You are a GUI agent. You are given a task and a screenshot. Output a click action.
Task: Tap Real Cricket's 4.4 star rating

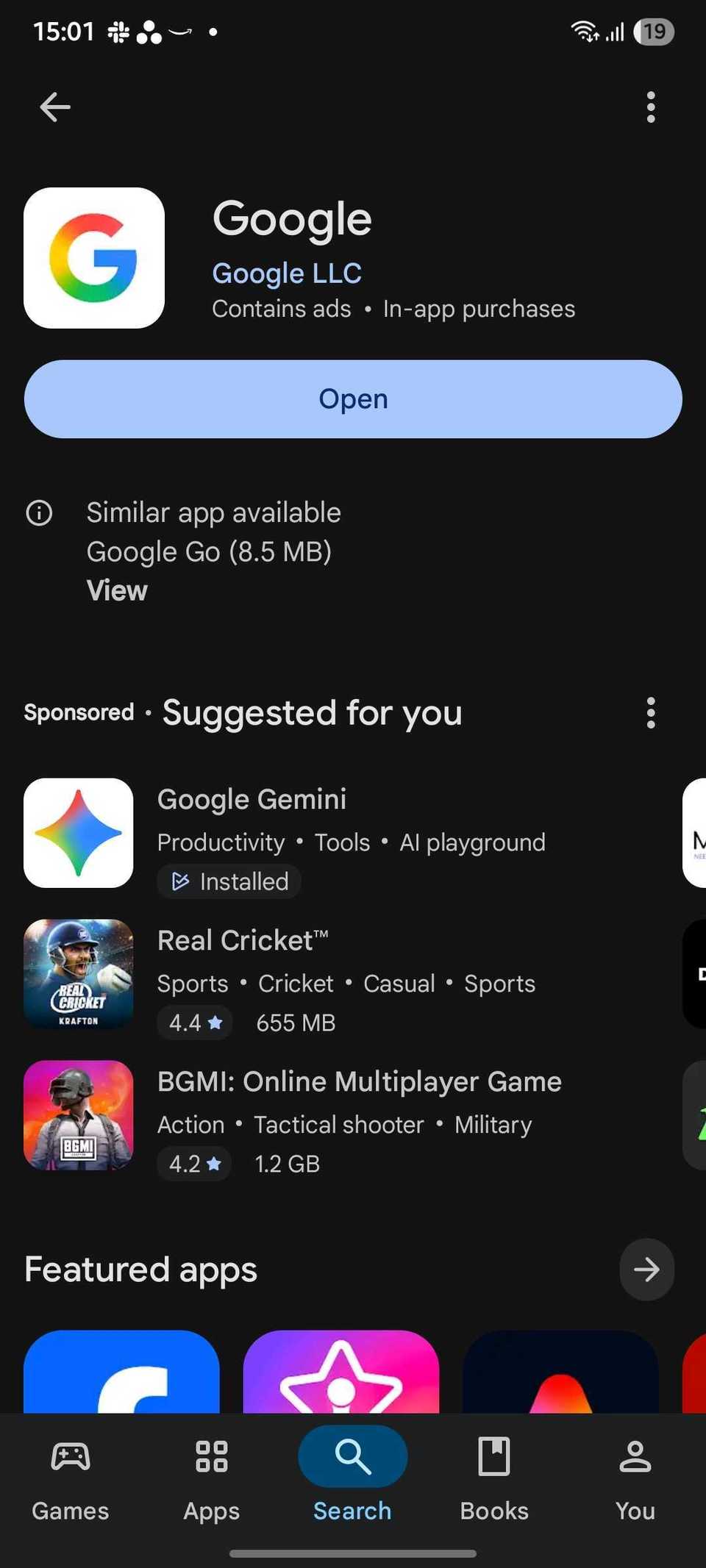pos(194,1023)
